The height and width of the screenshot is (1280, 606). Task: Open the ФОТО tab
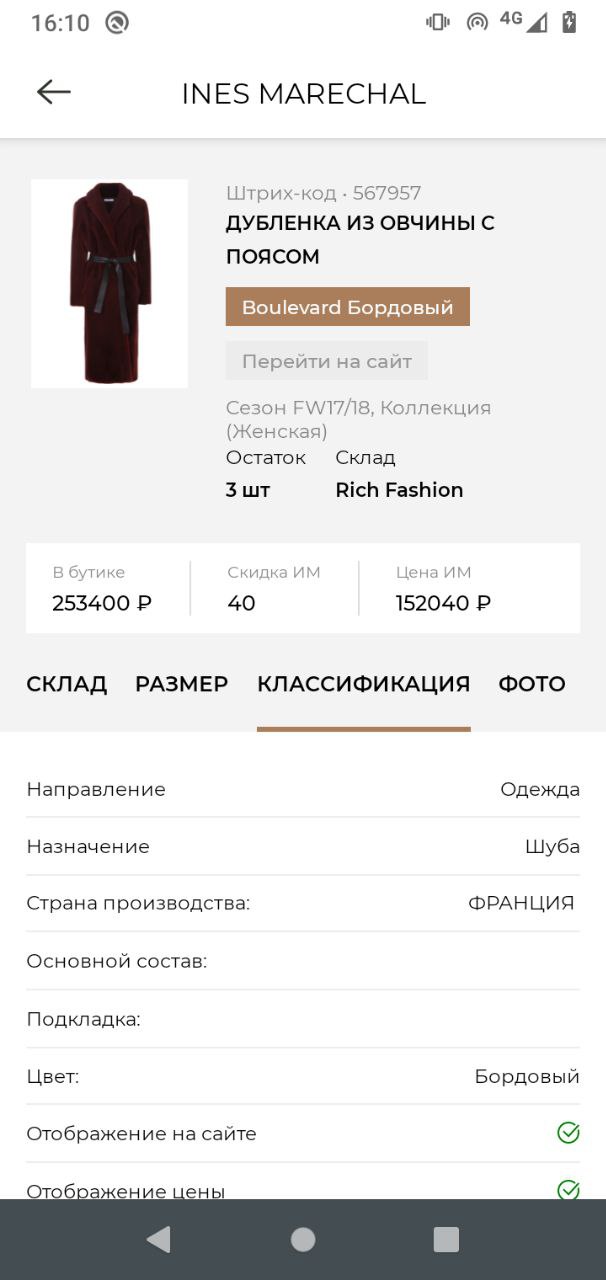[x=531, y=684]
